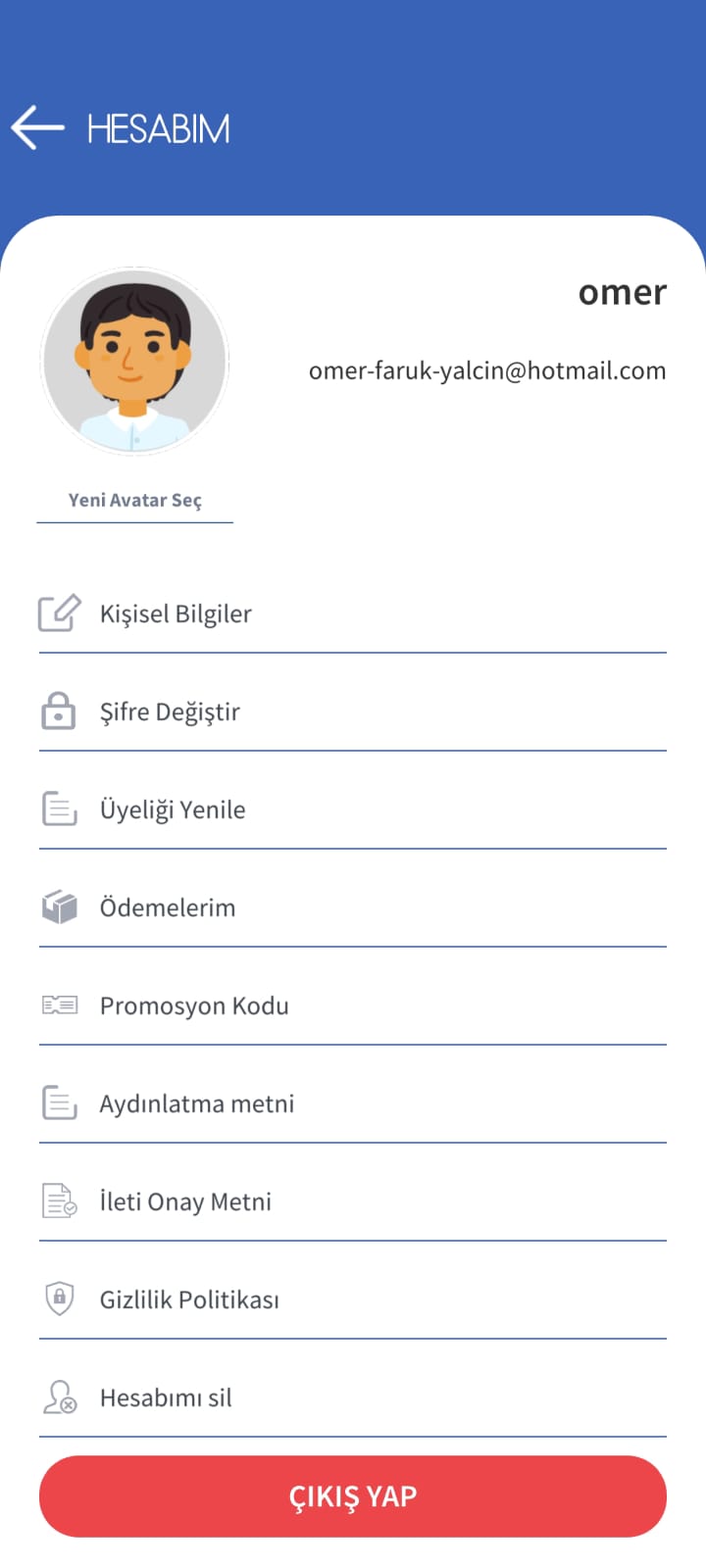Choose Hesabımı sil option
Viewport: 706px width, 1568px height.
pyautogui.click(x=166, y=1398)
